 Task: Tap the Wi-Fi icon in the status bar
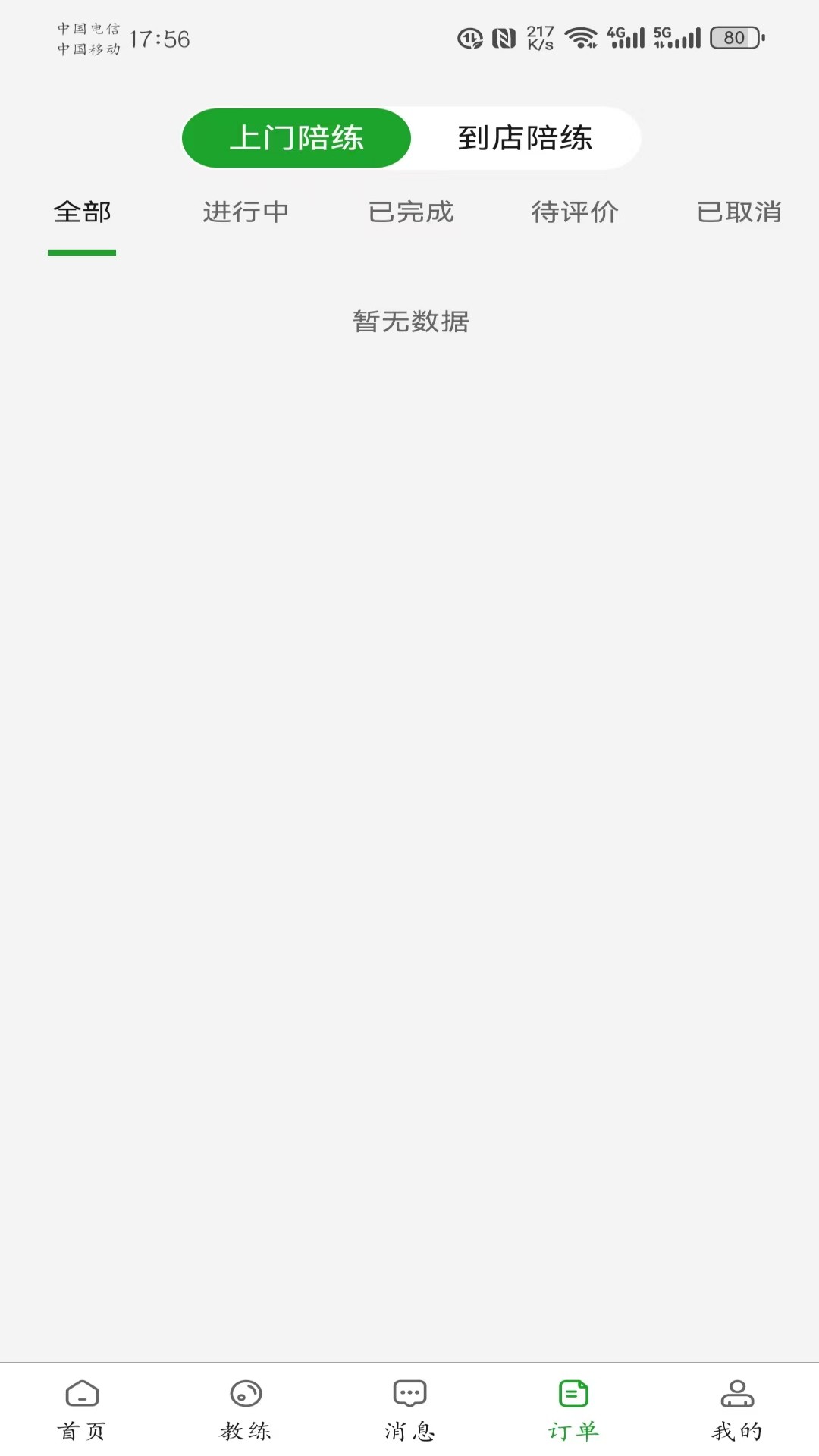[x=582, y=36]
